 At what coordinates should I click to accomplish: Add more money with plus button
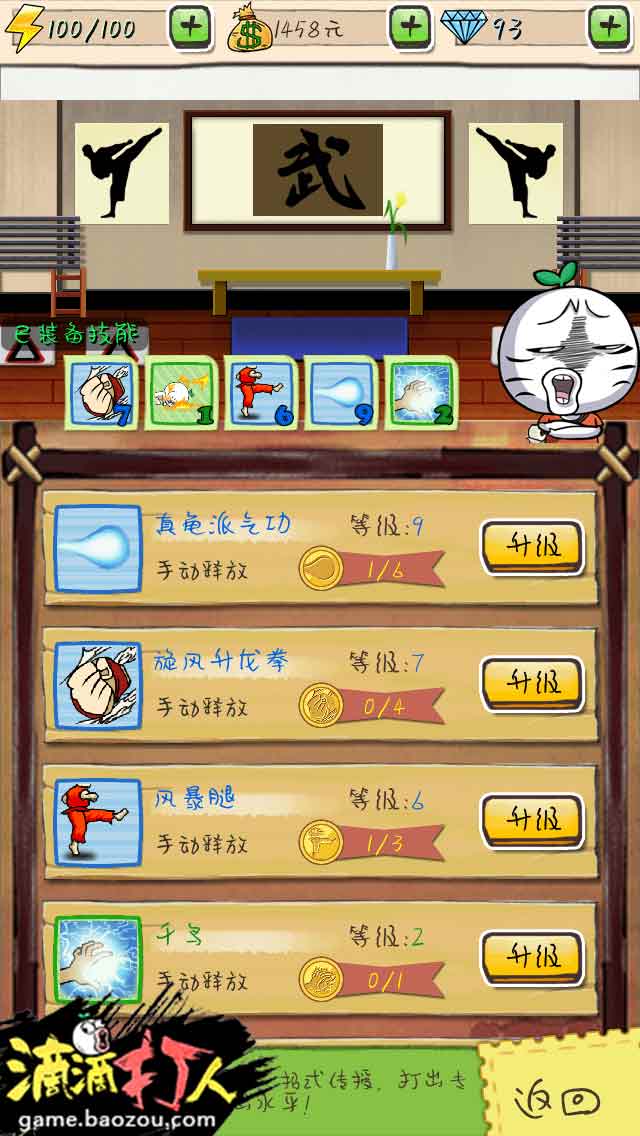(x=409, y=26)
